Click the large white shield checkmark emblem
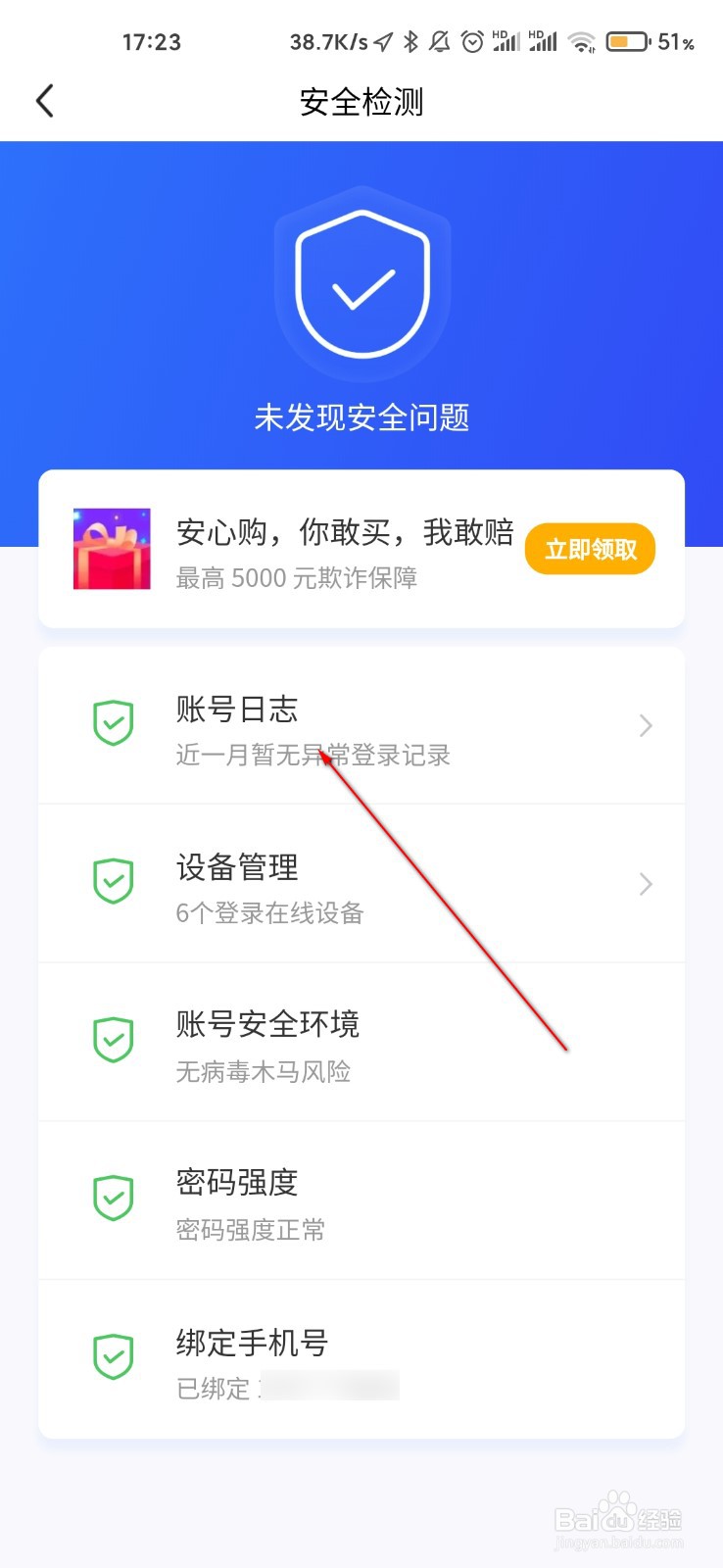This screenshot has height=1568, width=723. point(362,284)
